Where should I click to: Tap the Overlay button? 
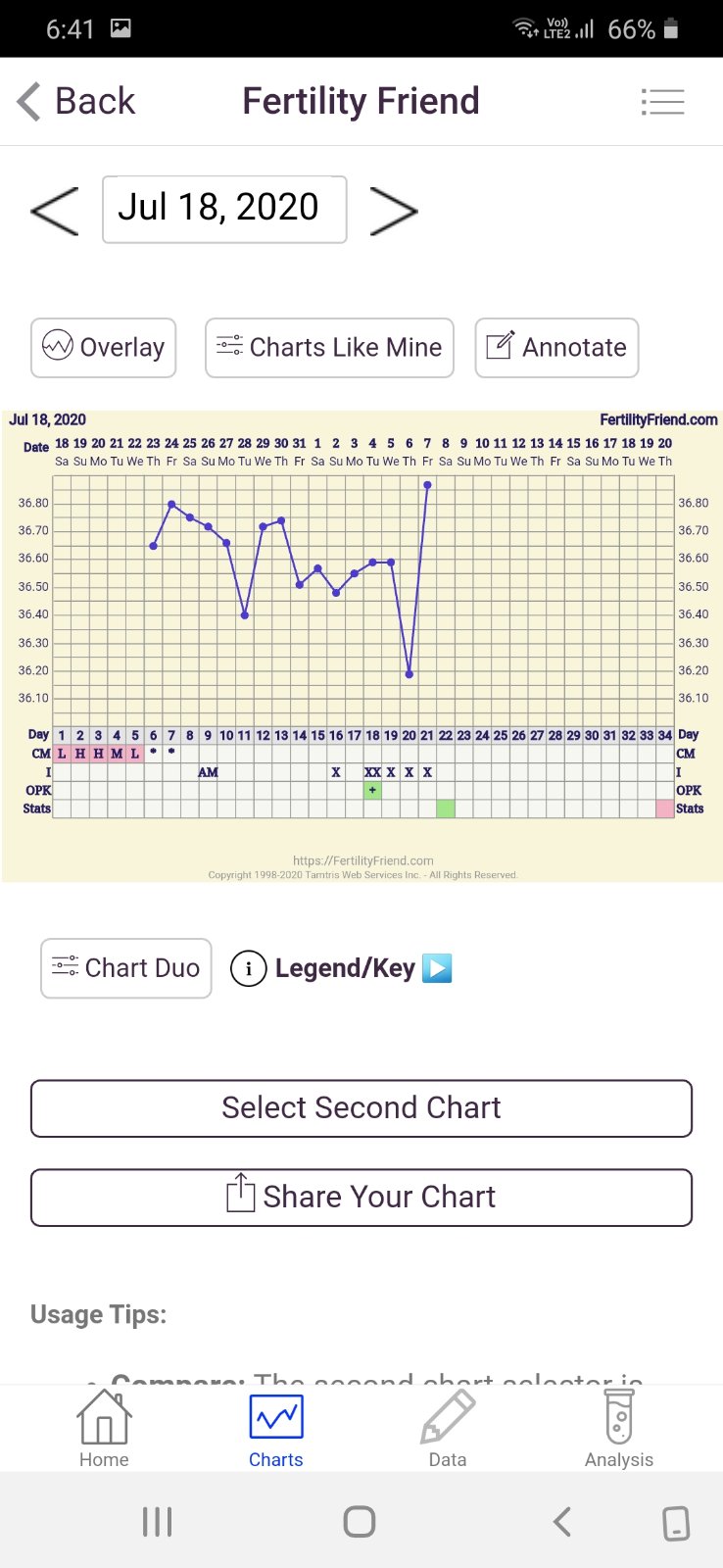tap(104, 348)
